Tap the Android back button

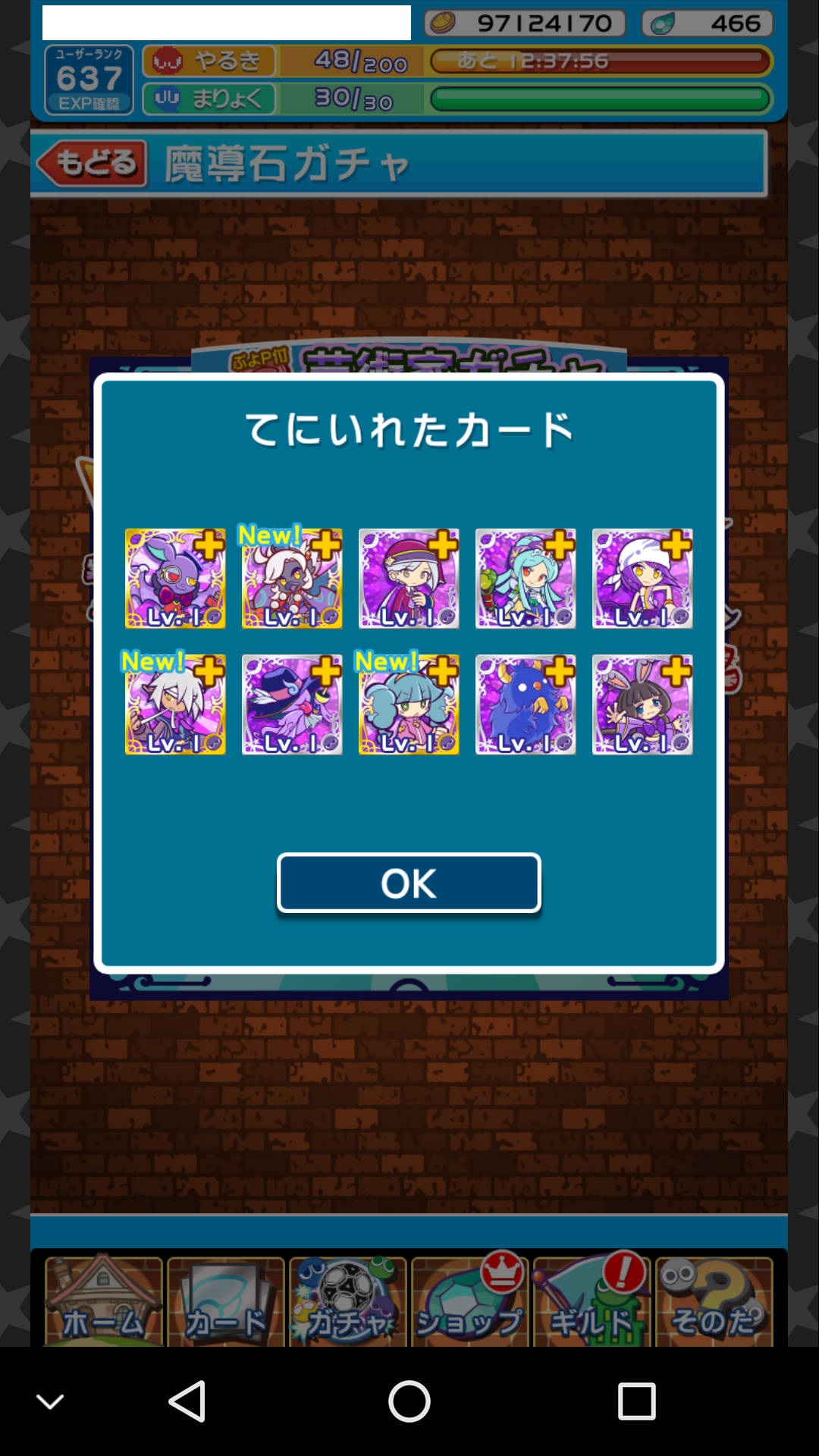click(187, 1401)
